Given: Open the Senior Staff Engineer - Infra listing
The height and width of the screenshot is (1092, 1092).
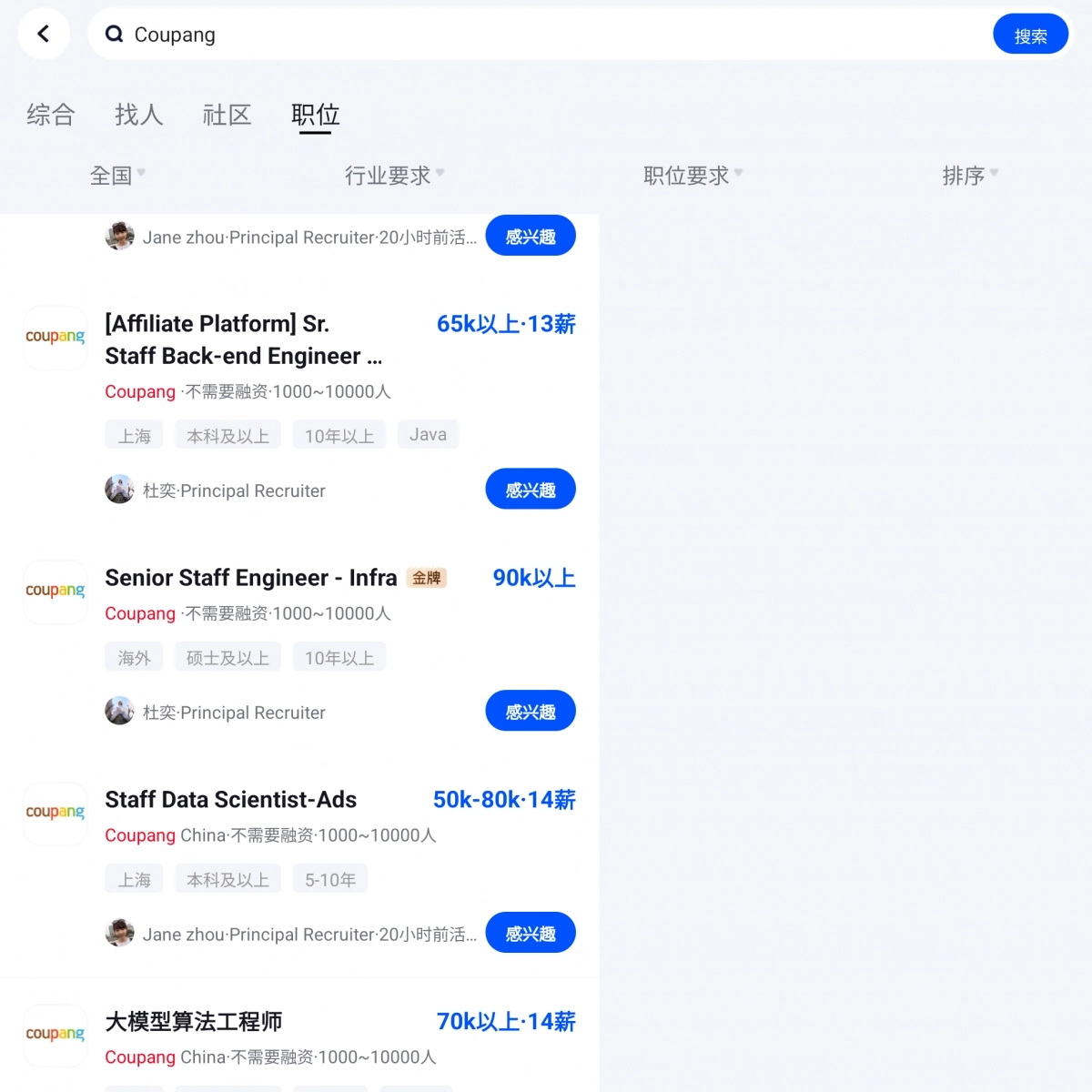Looking at the screenshot, I should [x=250, y=578].
